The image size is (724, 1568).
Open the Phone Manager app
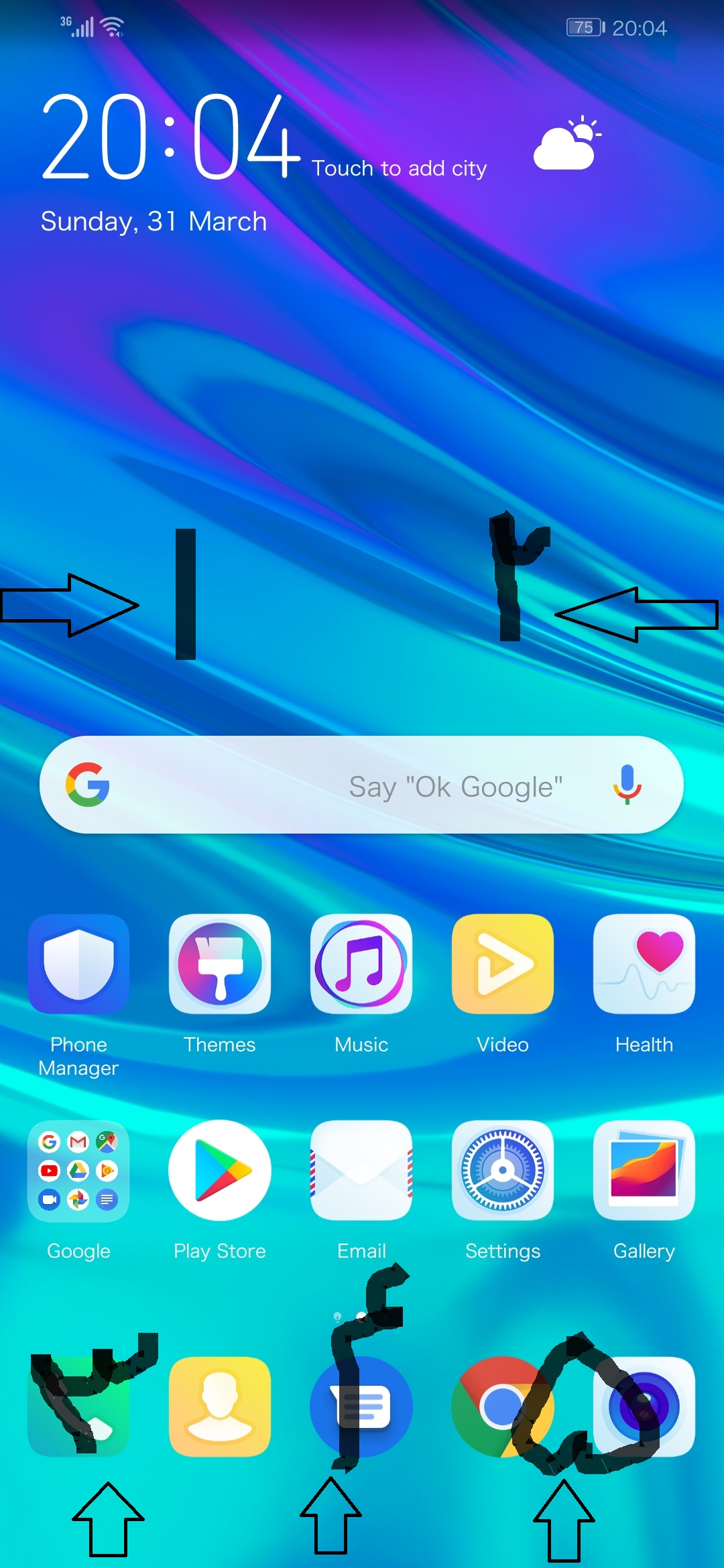78,965
